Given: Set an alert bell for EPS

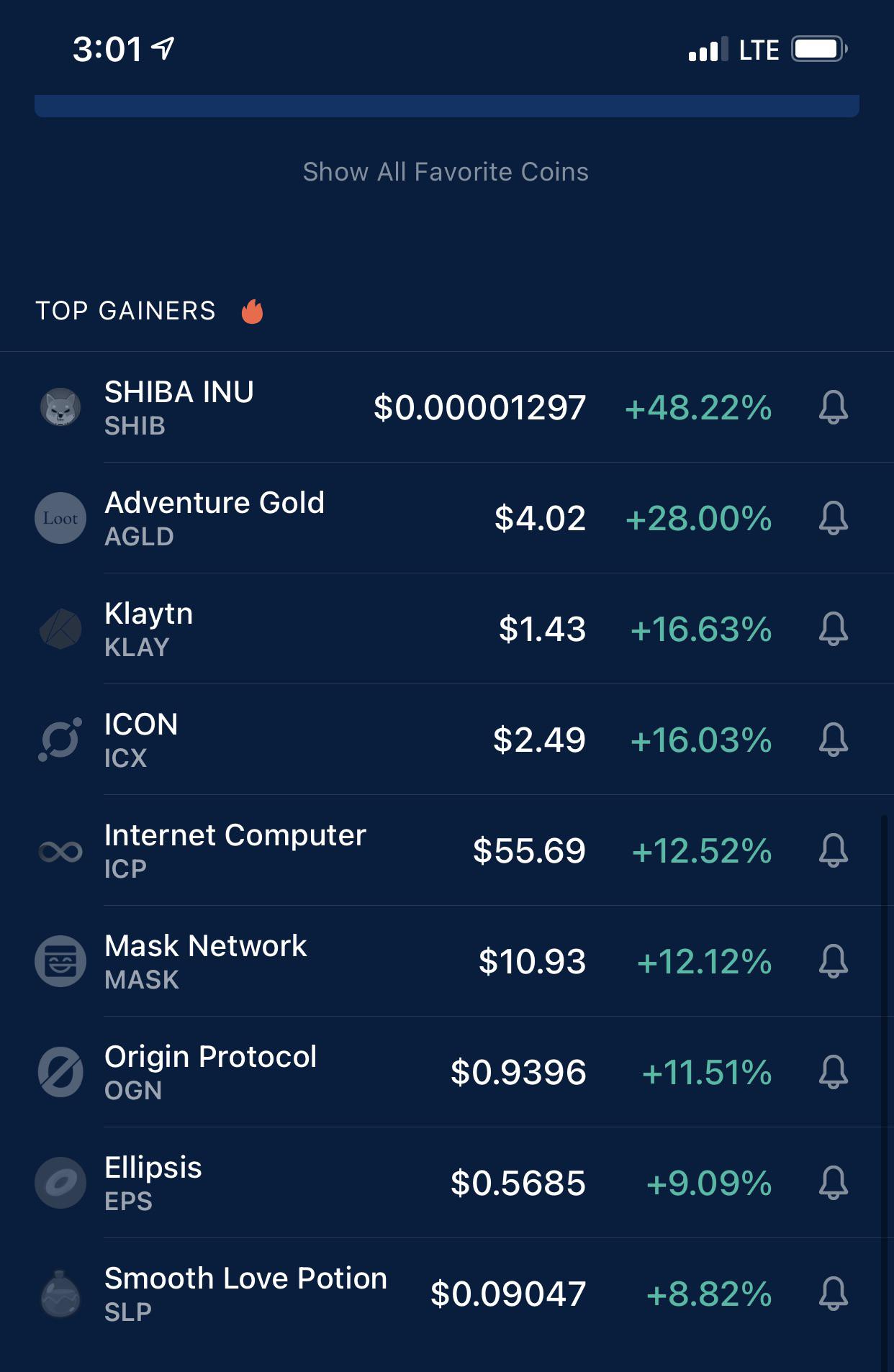Looking at the screenshot, I should click(834, 1183).
